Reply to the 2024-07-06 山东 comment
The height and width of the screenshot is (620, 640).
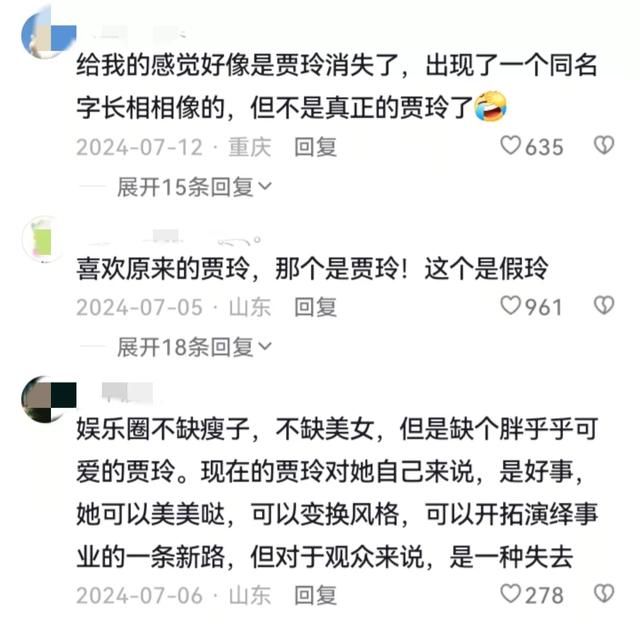click(315, 594)
